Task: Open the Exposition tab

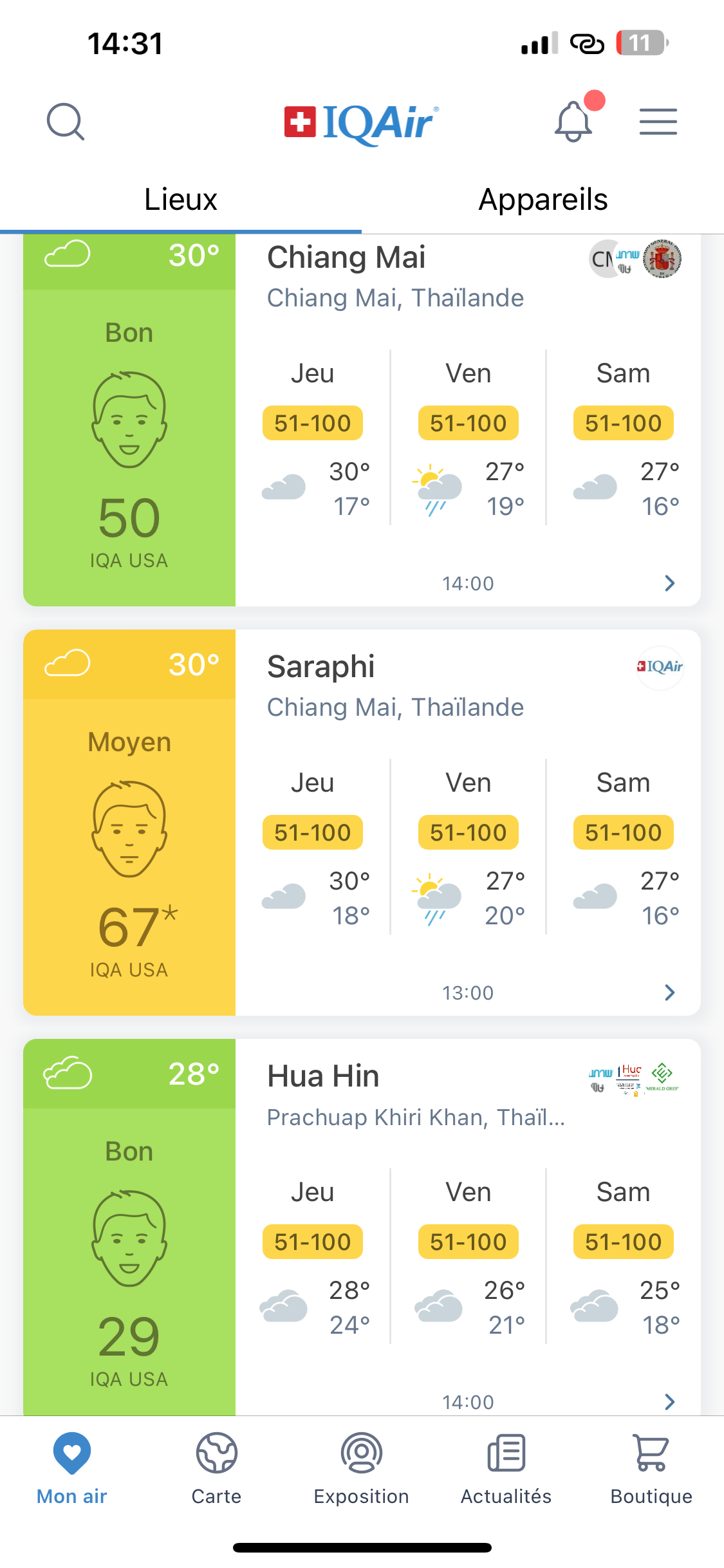Action: click(x=362, y=1469)
